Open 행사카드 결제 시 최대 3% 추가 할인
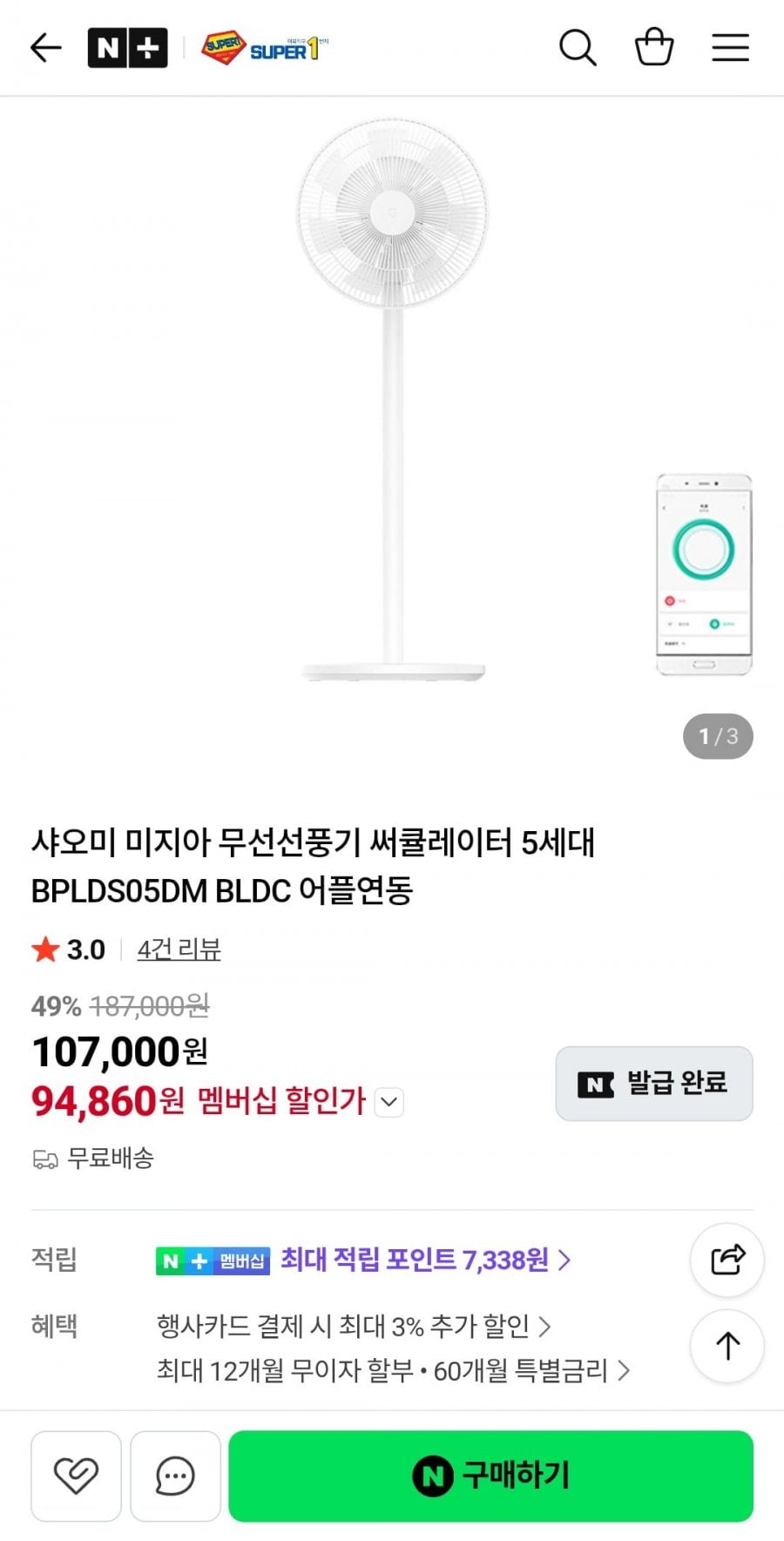Image resolution: width=784 pixels, height=1541 pixels. click(x=353, y=1327)
